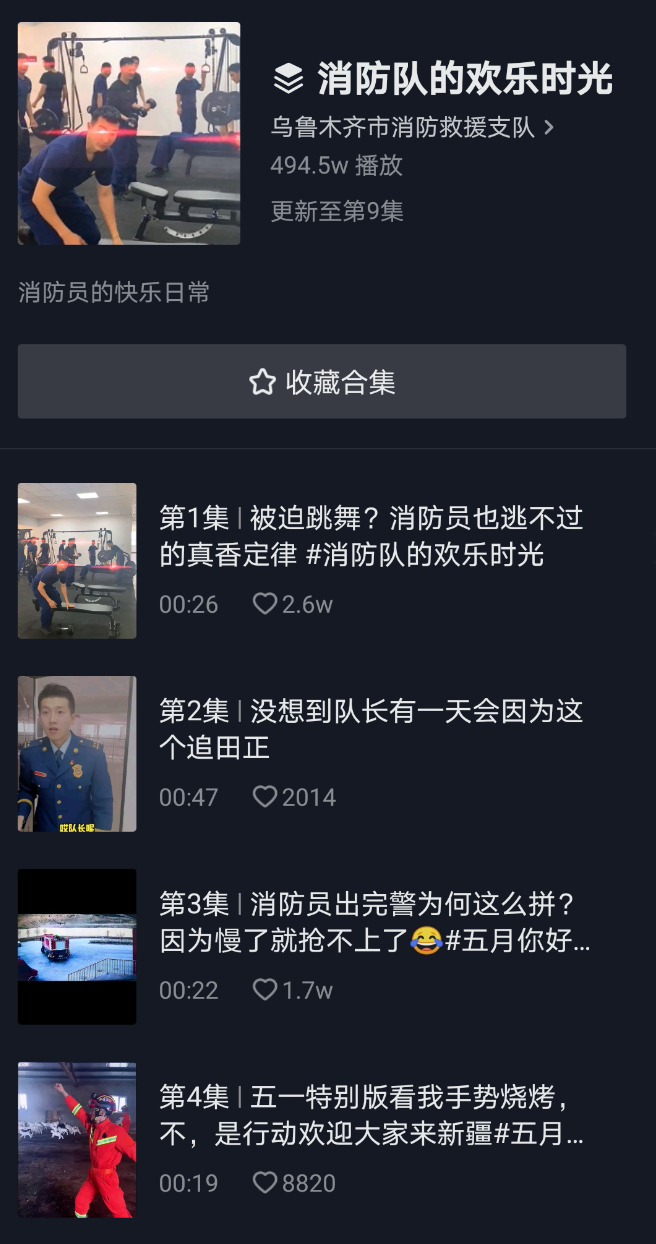Select 第4集 五一特别版 episode
The width and height of the screenshot is (656, 1244).
click(370, 1115)
